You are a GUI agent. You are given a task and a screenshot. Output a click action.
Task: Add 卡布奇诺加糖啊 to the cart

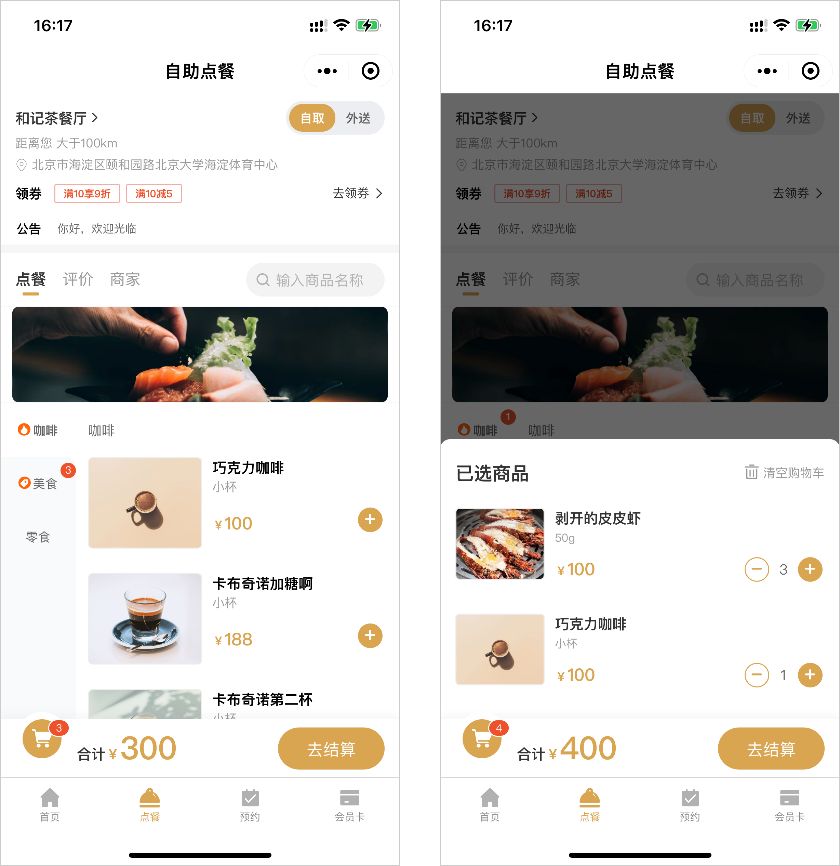coord(370,636)
